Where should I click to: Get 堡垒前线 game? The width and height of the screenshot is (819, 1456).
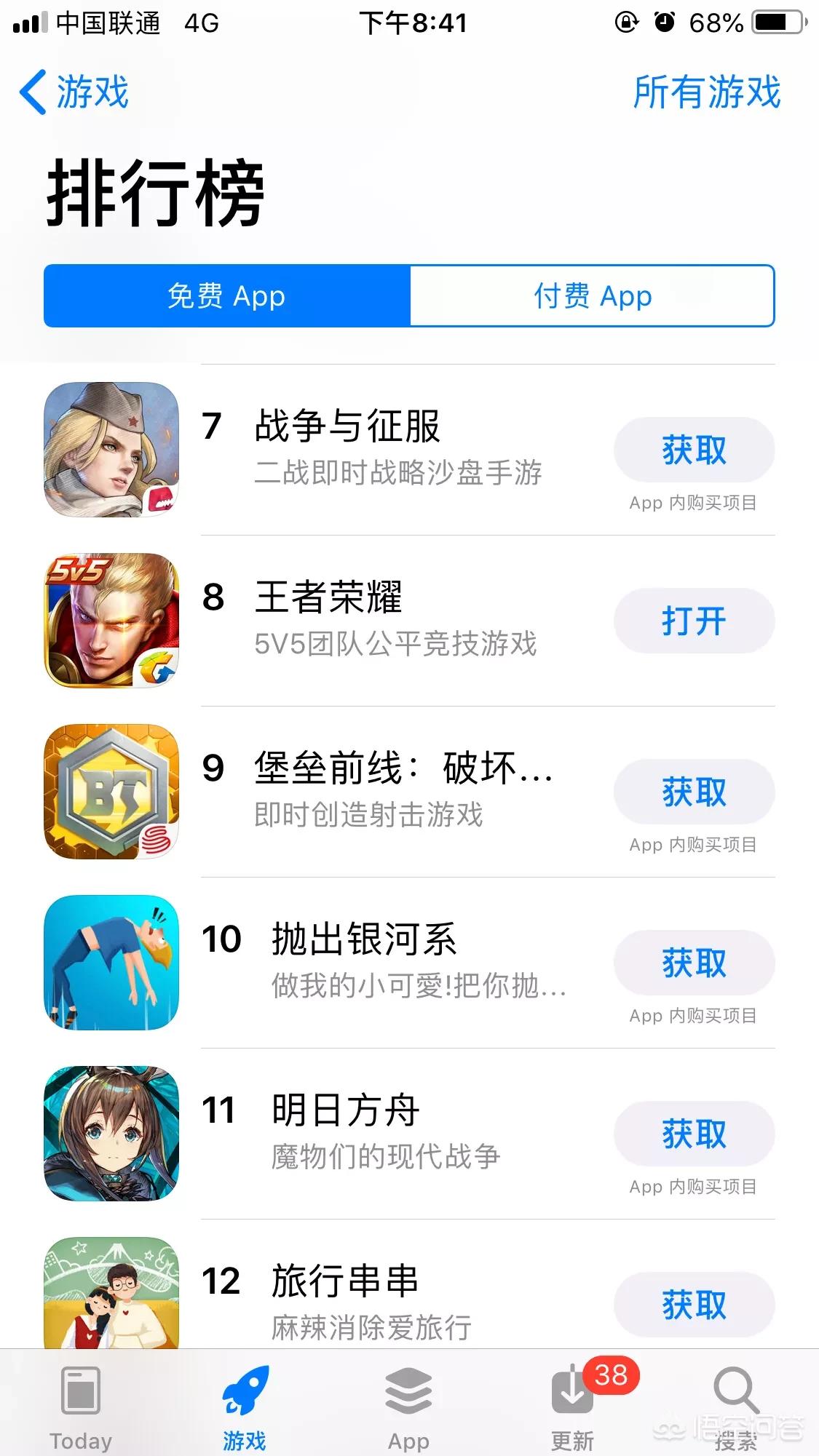pos(694,792)
